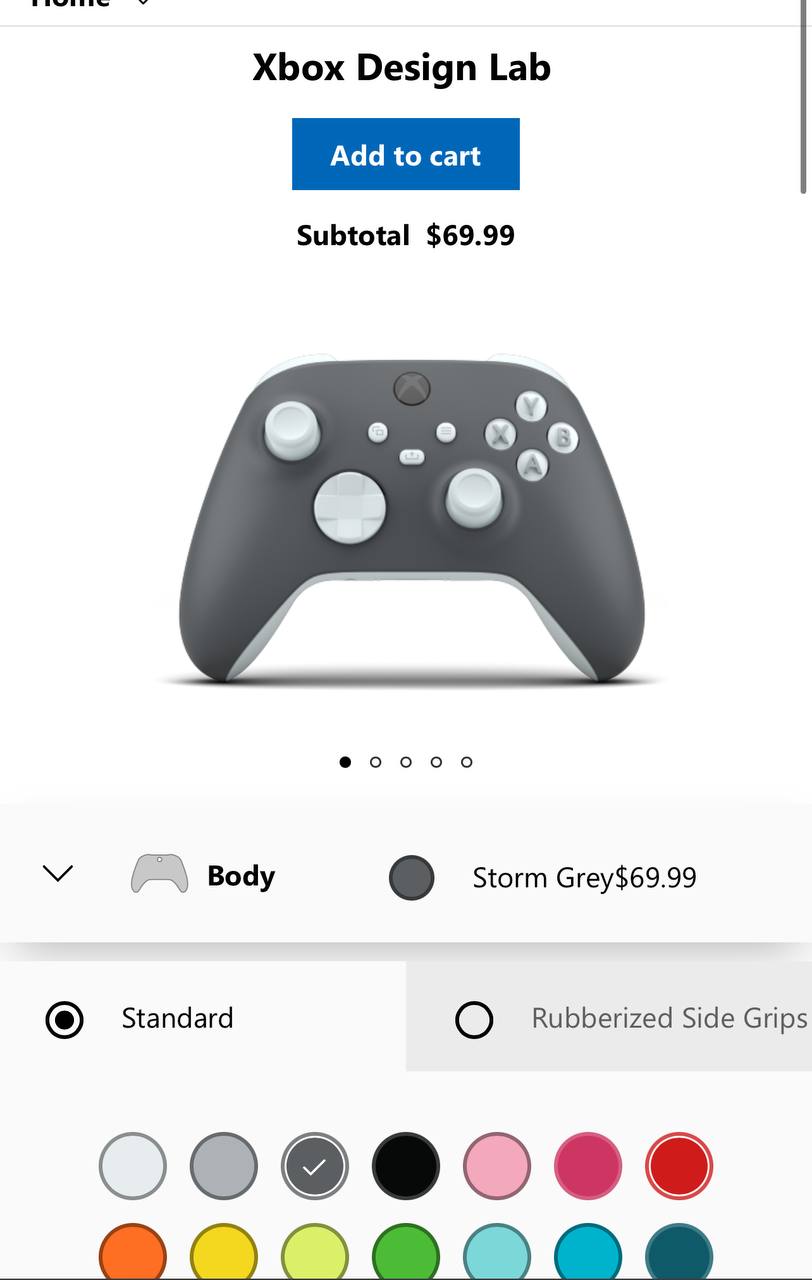The height and width of the screenshot is (1280, 812).
Task: Choose the deep pink swatch
Action: [x=588, y=1166]
